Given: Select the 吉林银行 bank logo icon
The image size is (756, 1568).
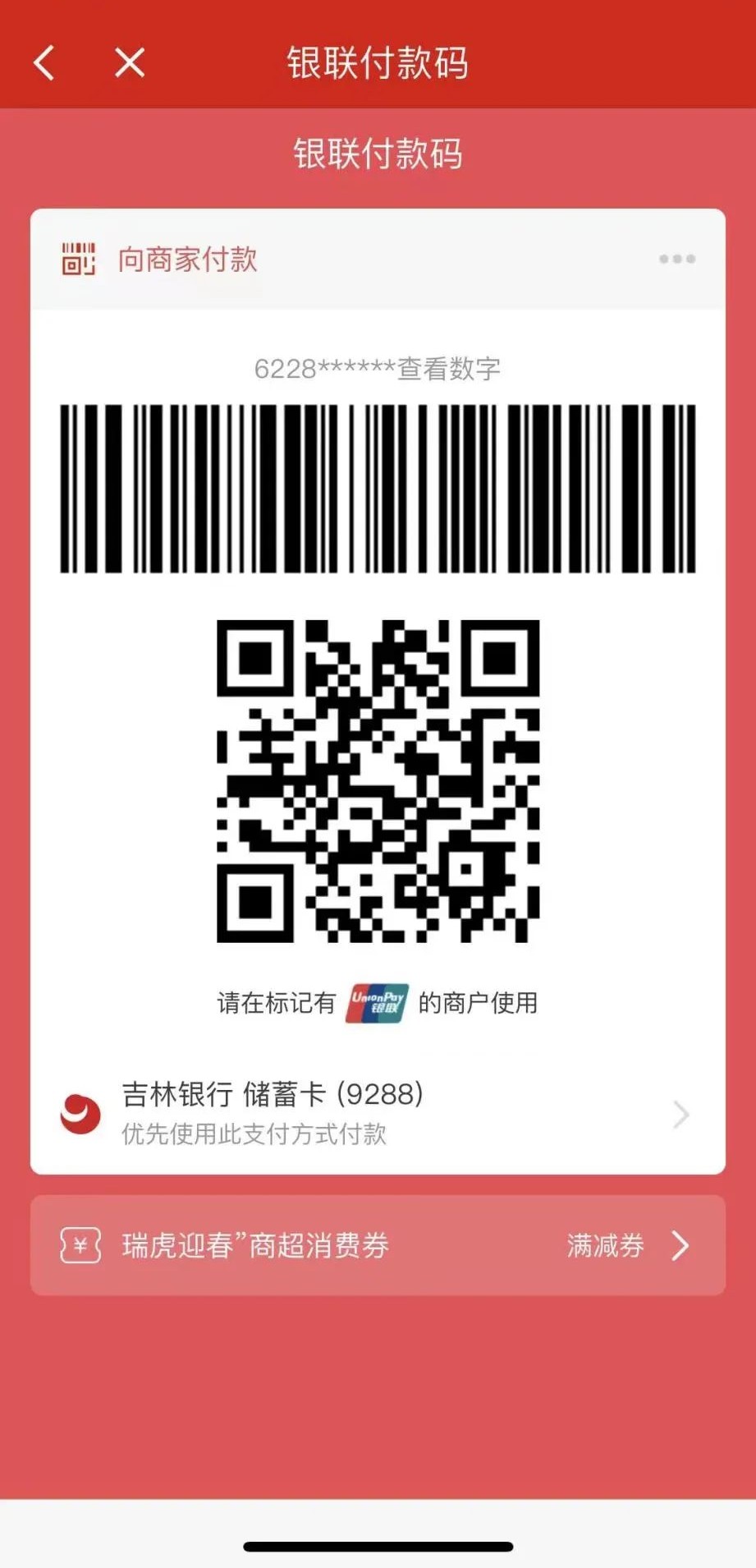Looking at the screenshot, I should pos(80,1114).
